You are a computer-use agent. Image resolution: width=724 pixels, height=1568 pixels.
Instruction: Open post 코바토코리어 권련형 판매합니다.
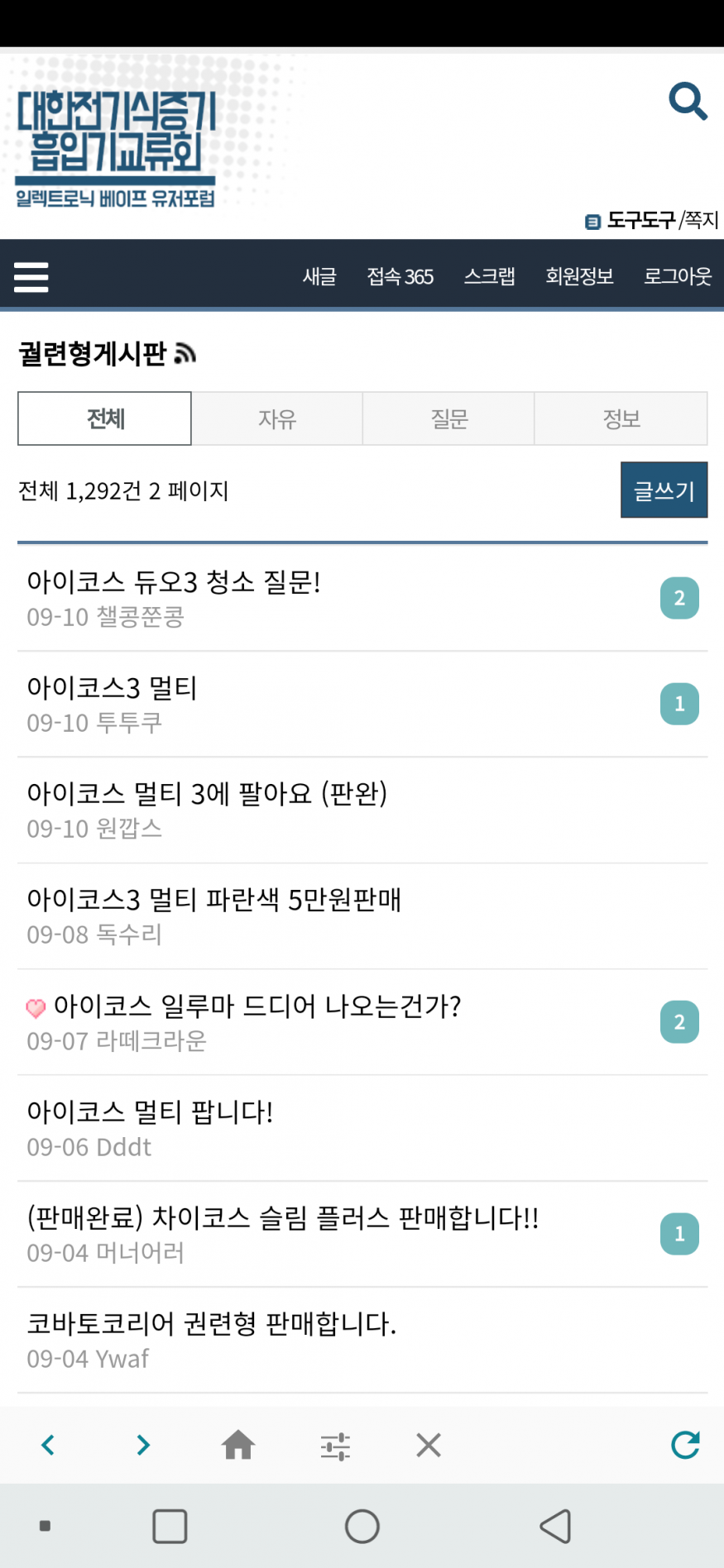pos(212,1324)
